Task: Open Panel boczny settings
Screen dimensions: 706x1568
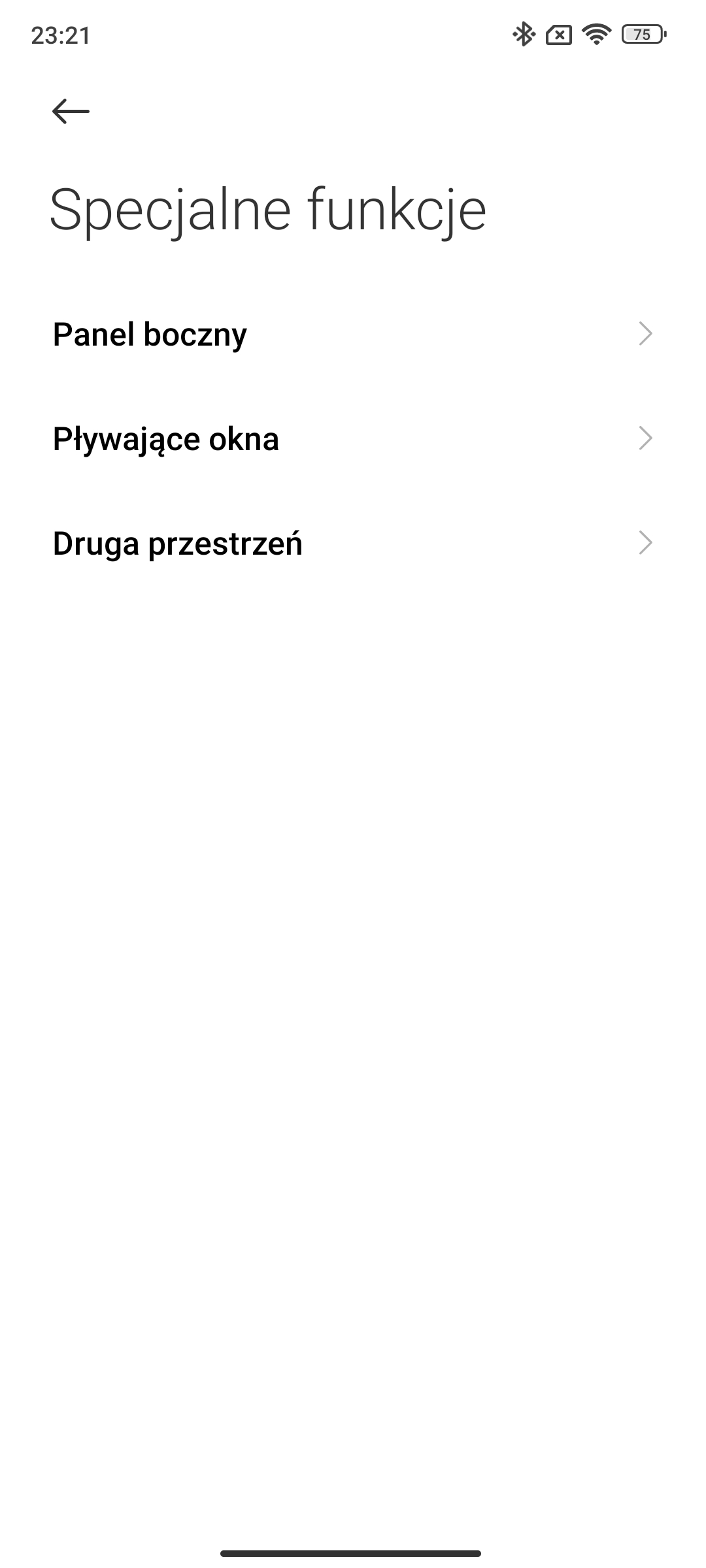Action: pos(353,334)
